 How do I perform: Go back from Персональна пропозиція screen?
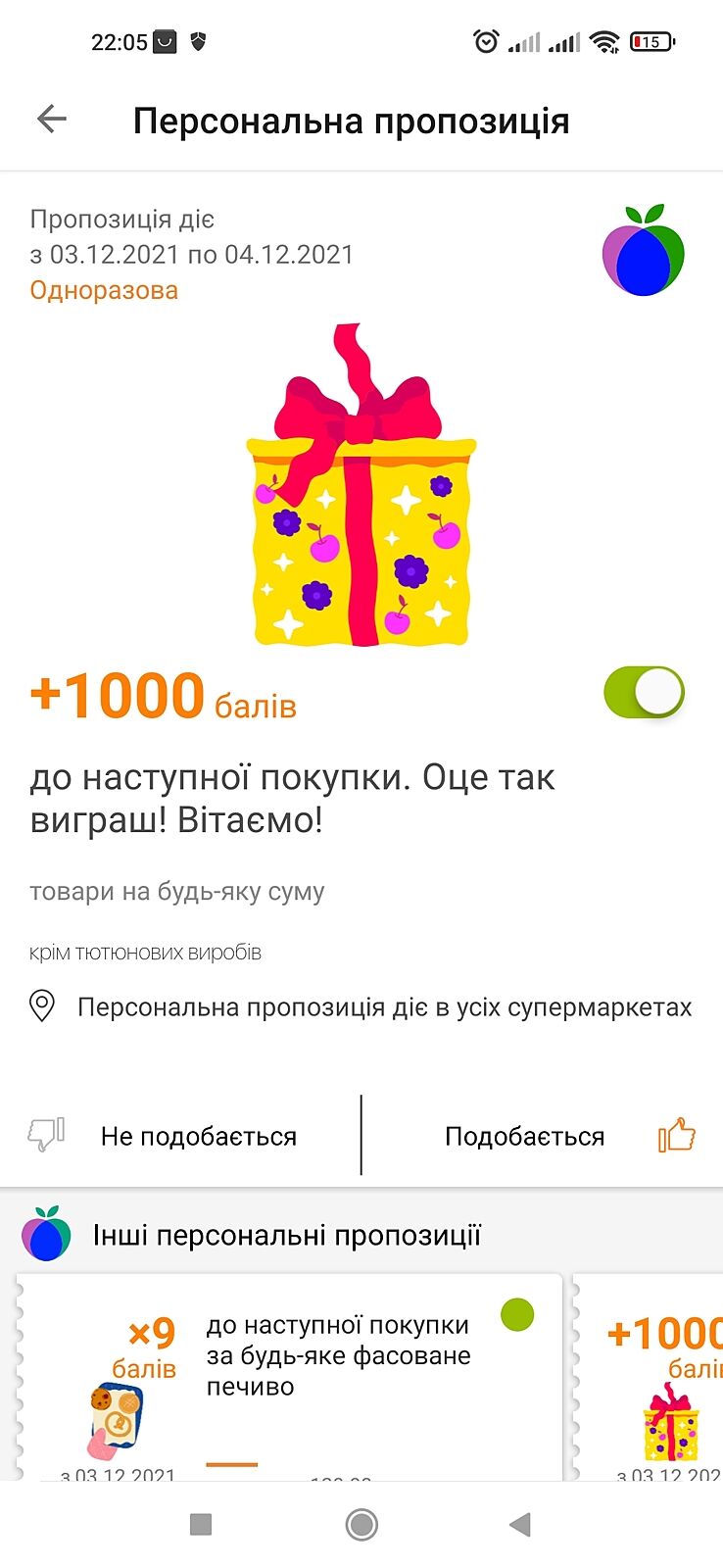(52, 120)
